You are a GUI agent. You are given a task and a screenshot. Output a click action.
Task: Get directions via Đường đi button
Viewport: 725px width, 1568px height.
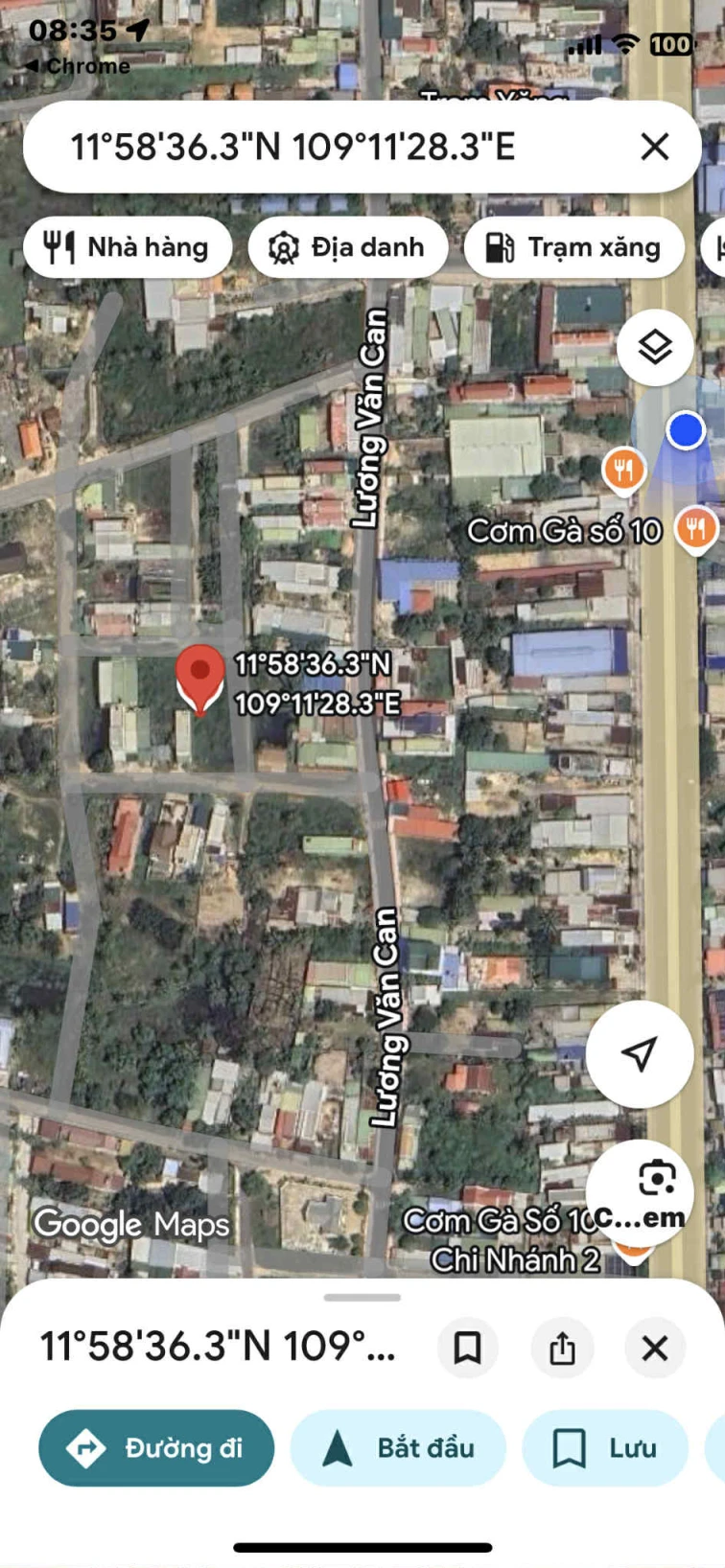(x=155, y=1448)
